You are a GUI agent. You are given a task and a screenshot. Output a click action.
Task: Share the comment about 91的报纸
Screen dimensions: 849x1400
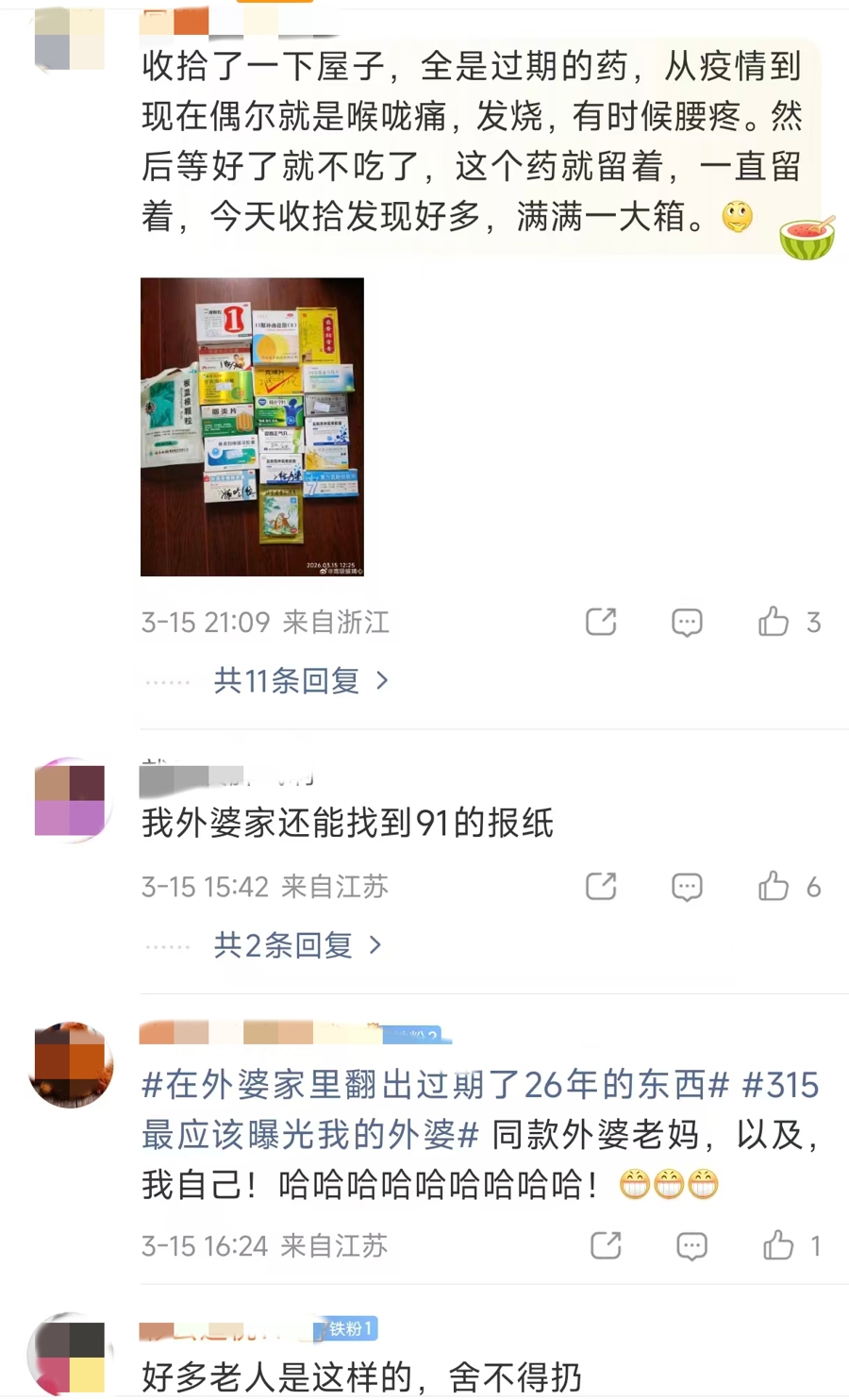(601, 887)
